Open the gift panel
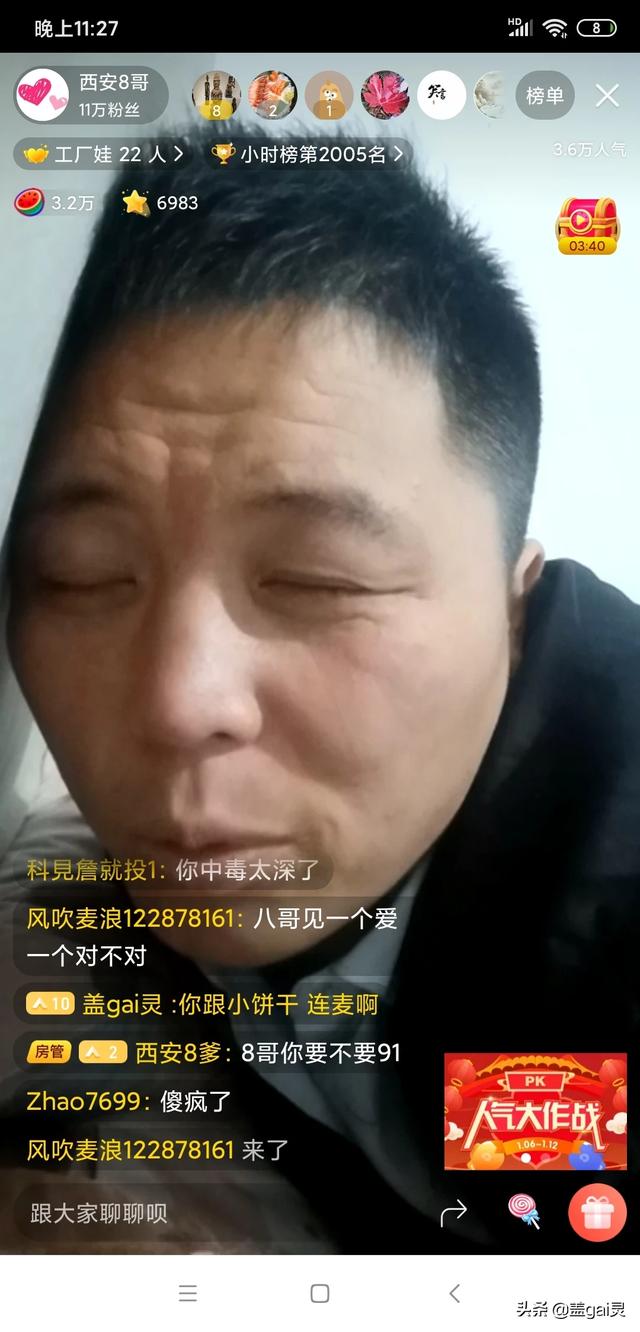Viewport: 640px width, 1332px height. [x=597, y=1213]
